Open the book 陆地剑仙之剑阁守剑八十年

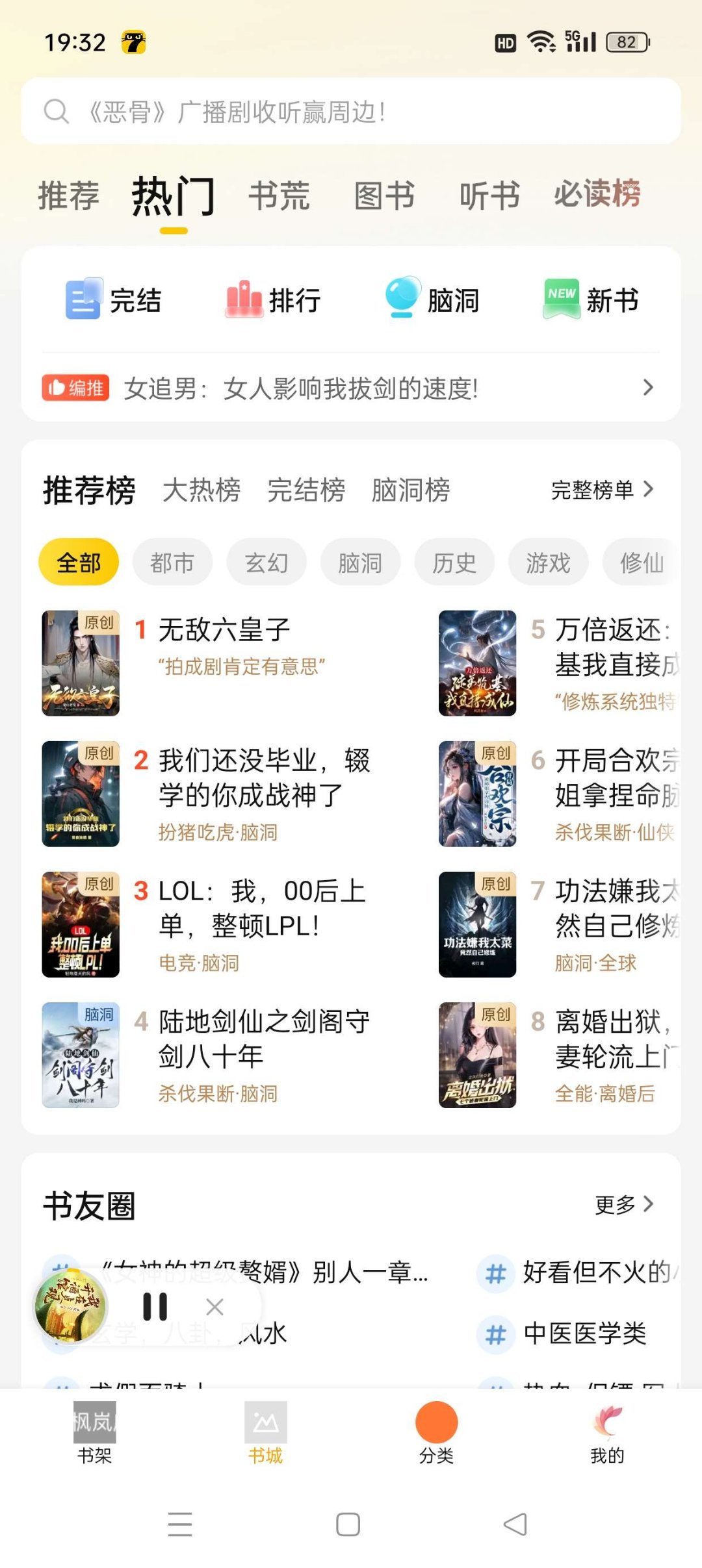click(263, 1039)
